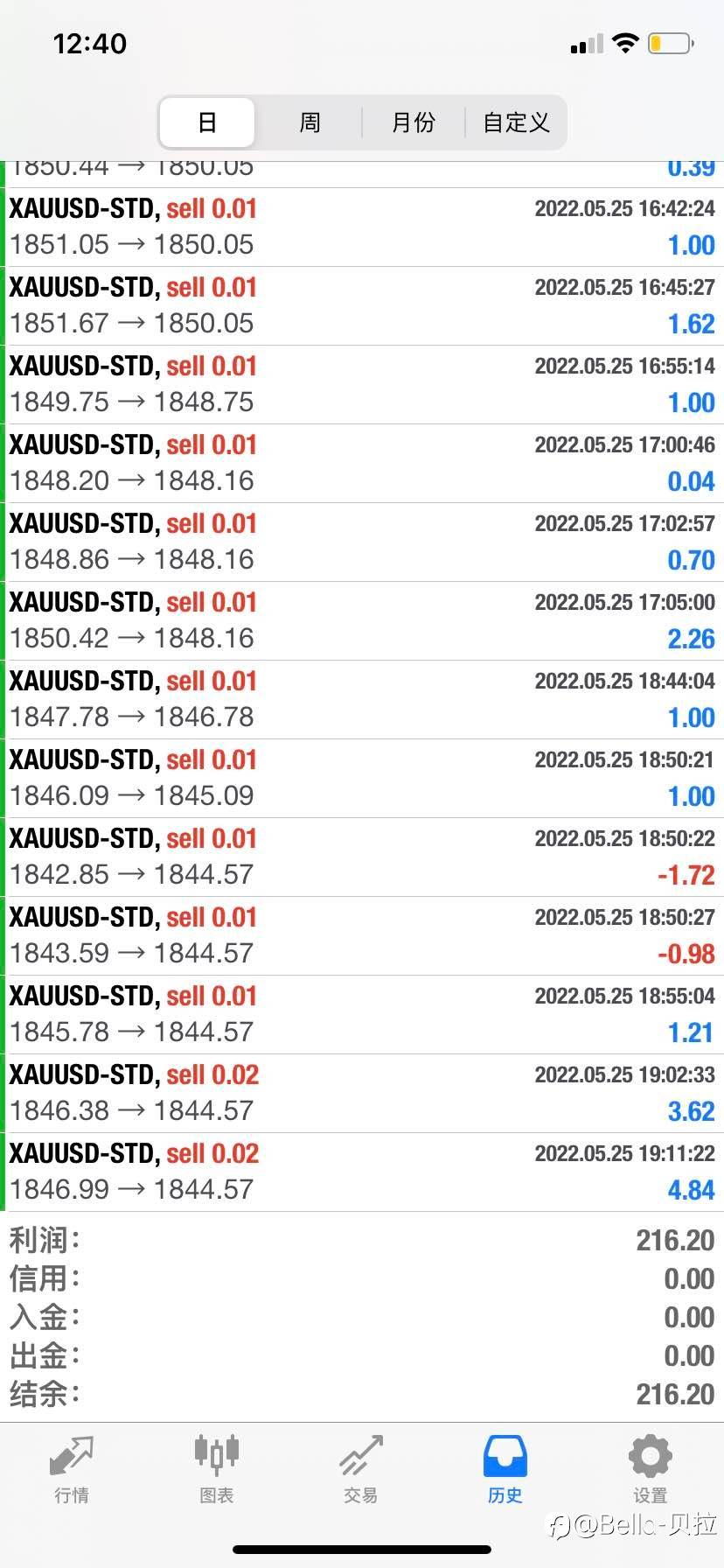Image resolution: width=724 pixels, height=1568 pixels.
Task: Open the 设置 settings tab
Action: [x=650, y=1470]
